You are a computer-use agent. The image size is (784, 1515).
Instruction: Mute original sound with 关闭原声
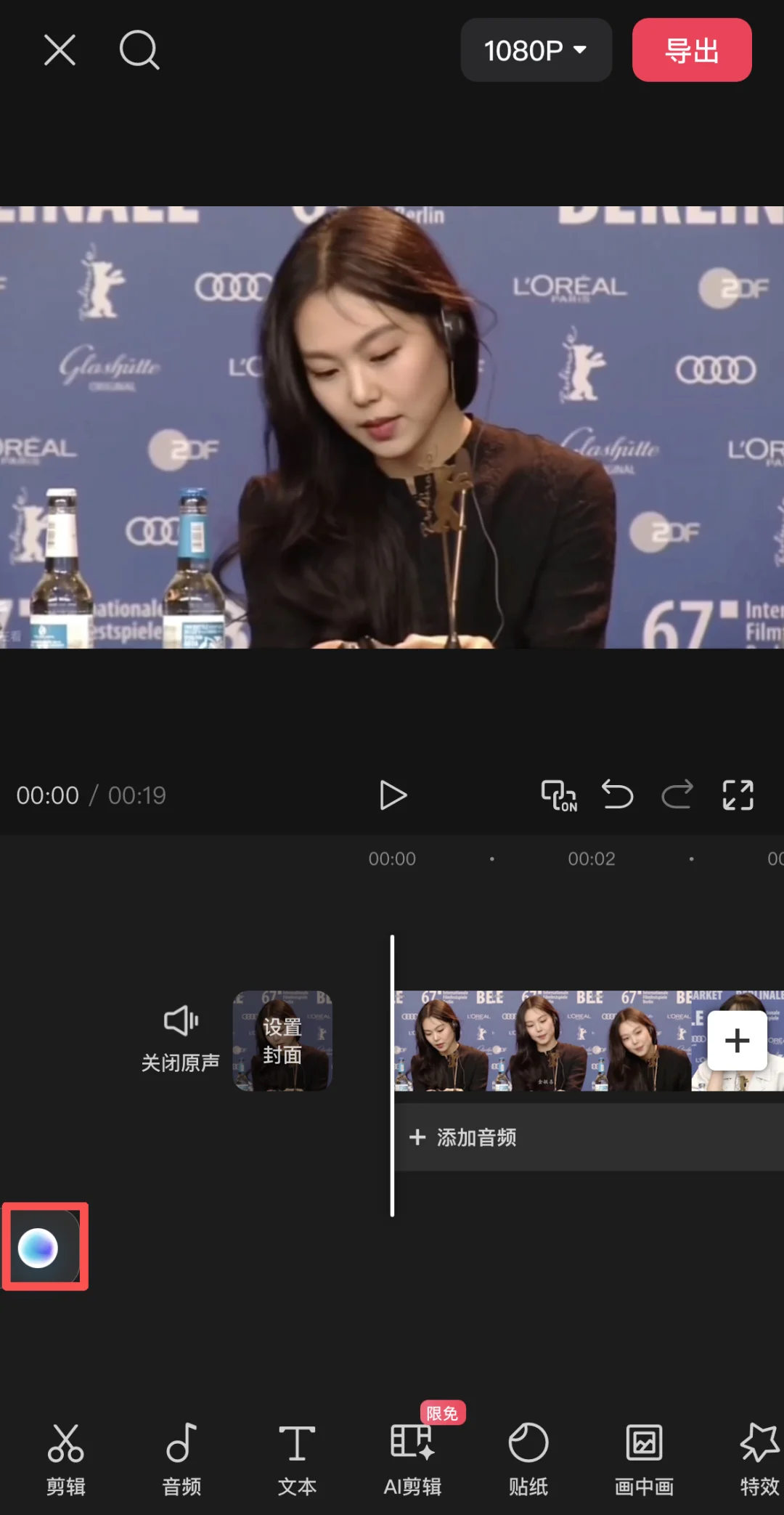coord(181,1042)
